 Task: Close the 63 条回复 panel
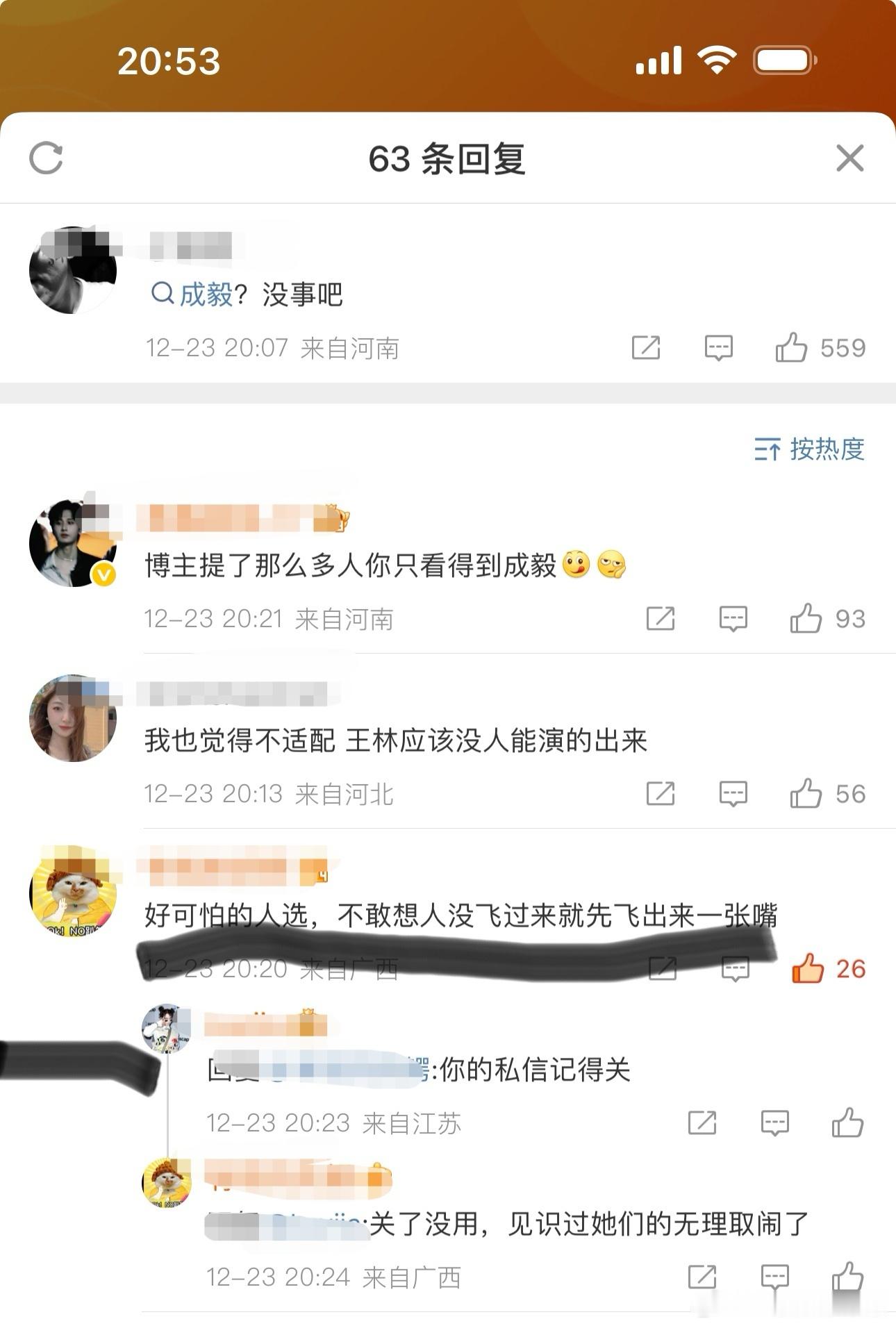tap(850, 158)
